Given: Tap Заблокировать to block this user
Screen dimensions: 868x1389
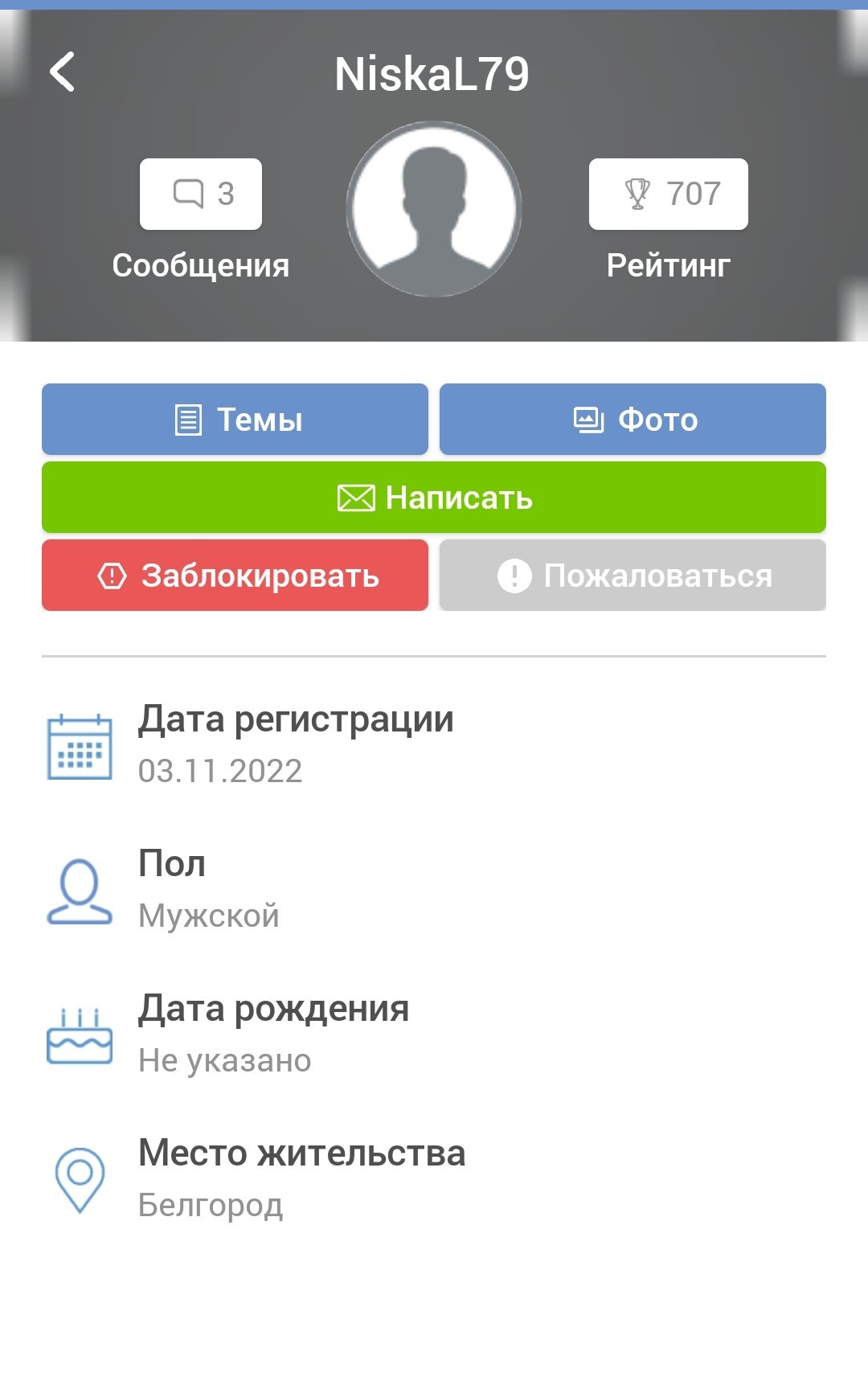Looking at the screenshot, I should pyautogui.click(x=235, y=575).
